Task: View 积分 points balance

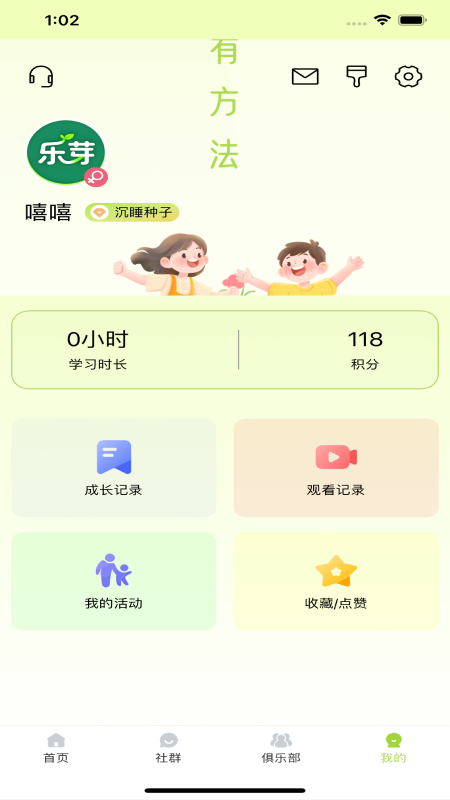Action: [x=365, y=349]
